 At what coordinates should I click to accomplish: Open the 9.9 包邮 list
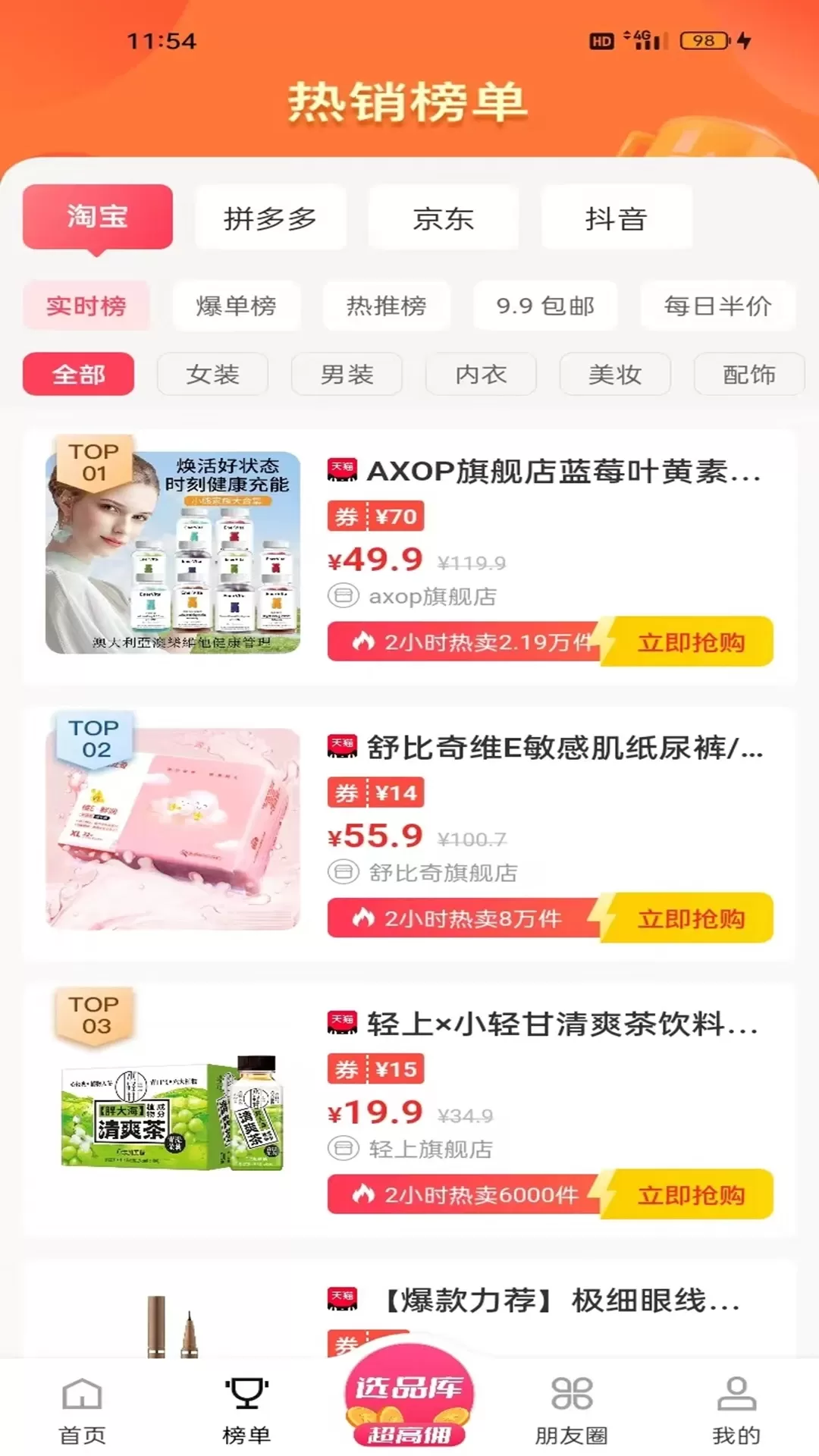click(x=545, y=306)
